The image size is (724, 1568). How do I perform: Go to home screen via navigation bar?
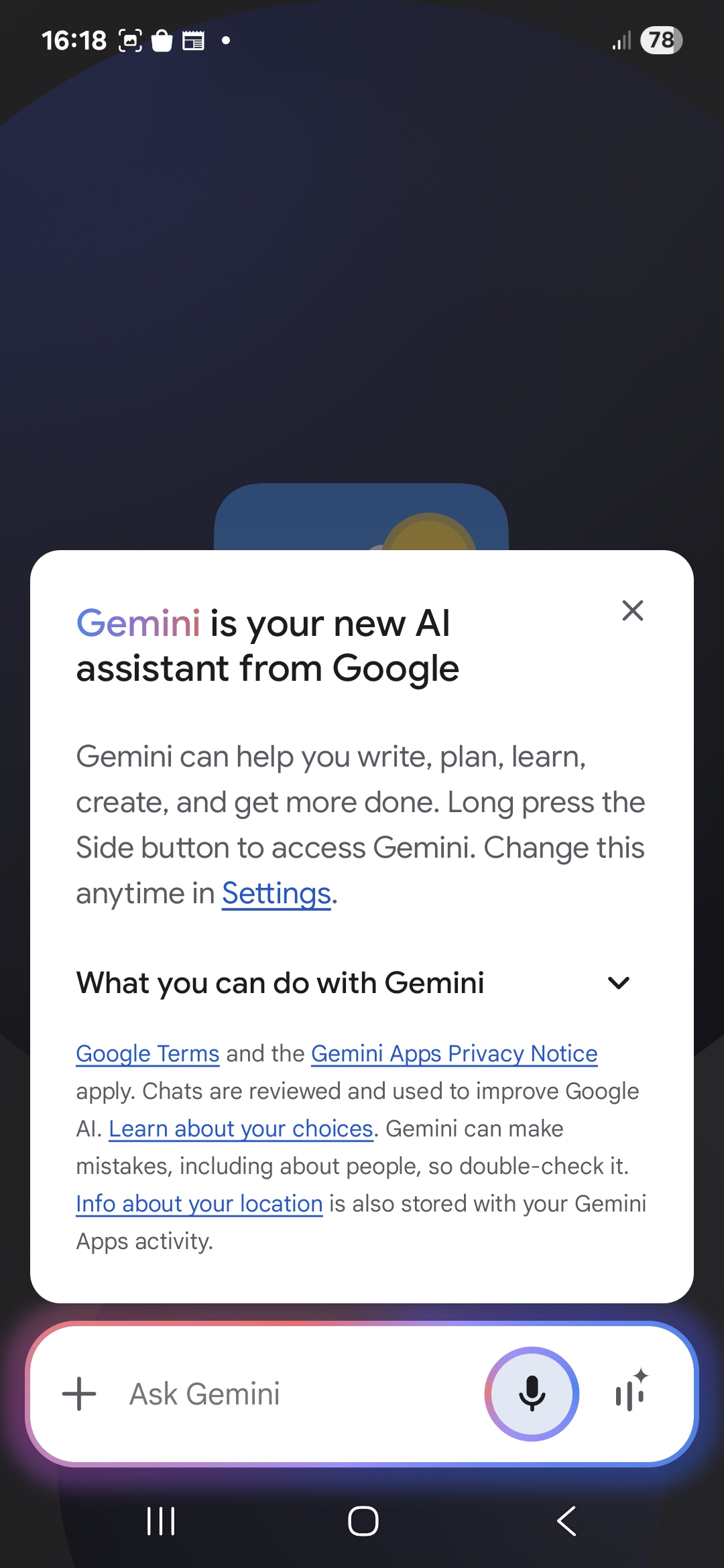363,1521
